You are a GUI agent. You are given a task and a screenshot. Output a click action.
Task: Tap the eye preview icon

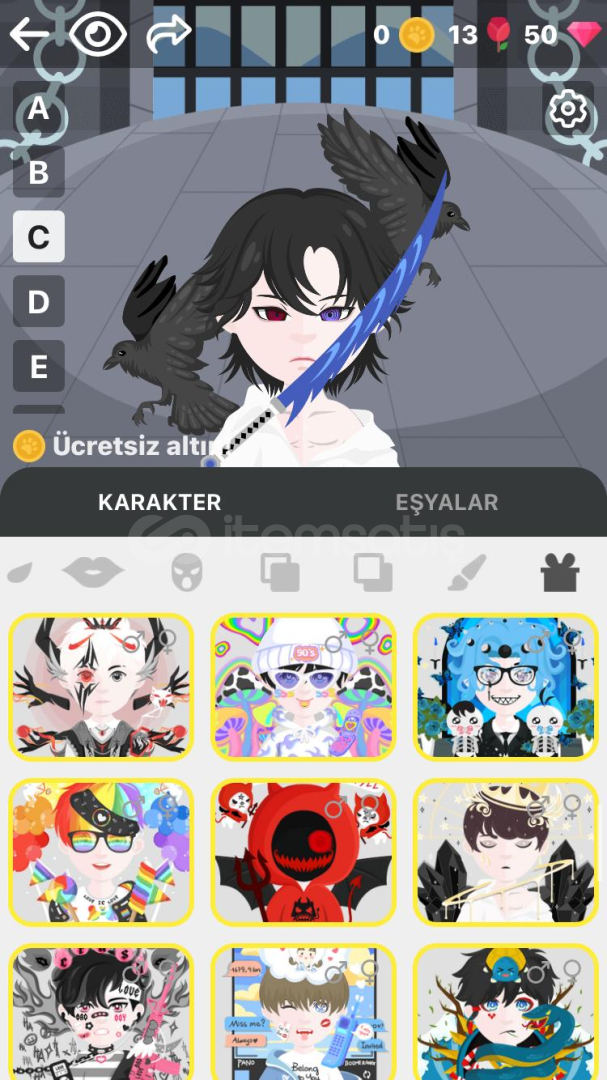[98, 34]
